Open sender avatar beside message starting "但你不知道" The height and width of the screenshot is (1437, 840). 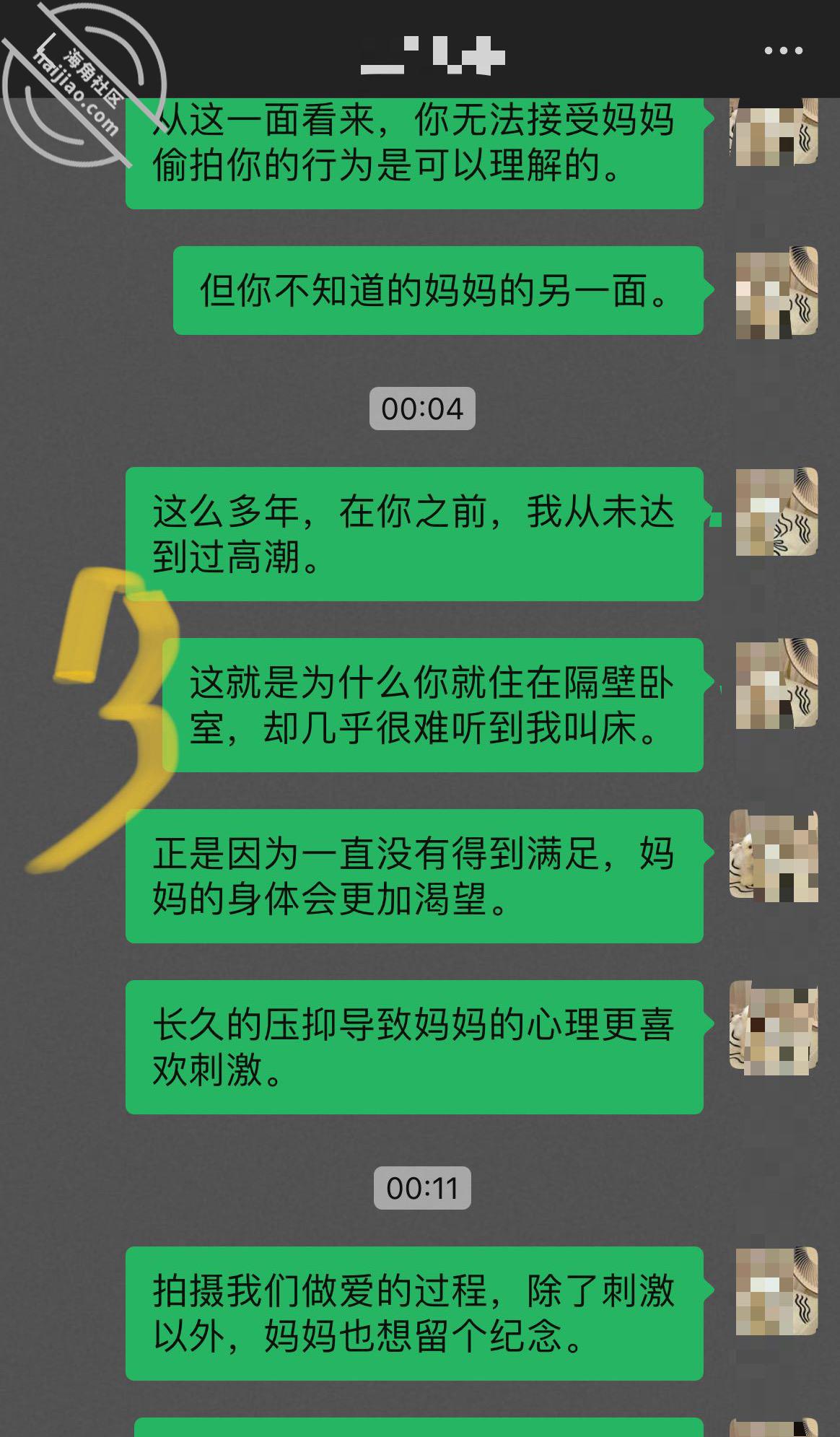click(776, 292)
